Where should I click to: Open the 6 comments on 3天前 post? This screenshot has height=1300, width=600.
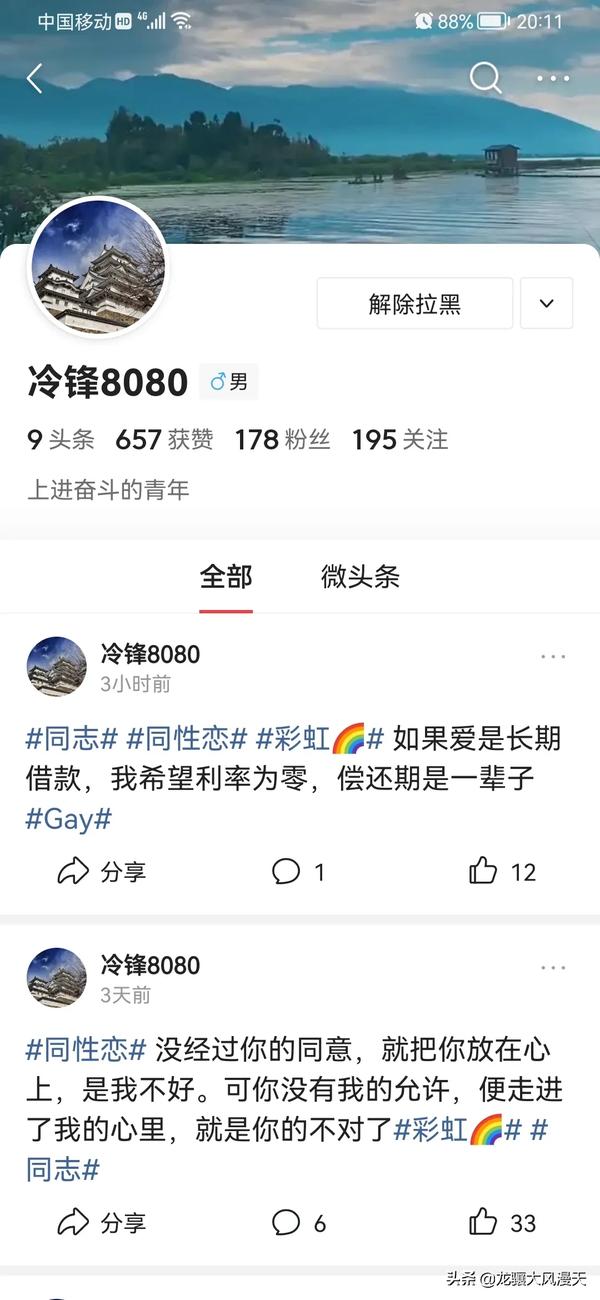click(298, 1222)
